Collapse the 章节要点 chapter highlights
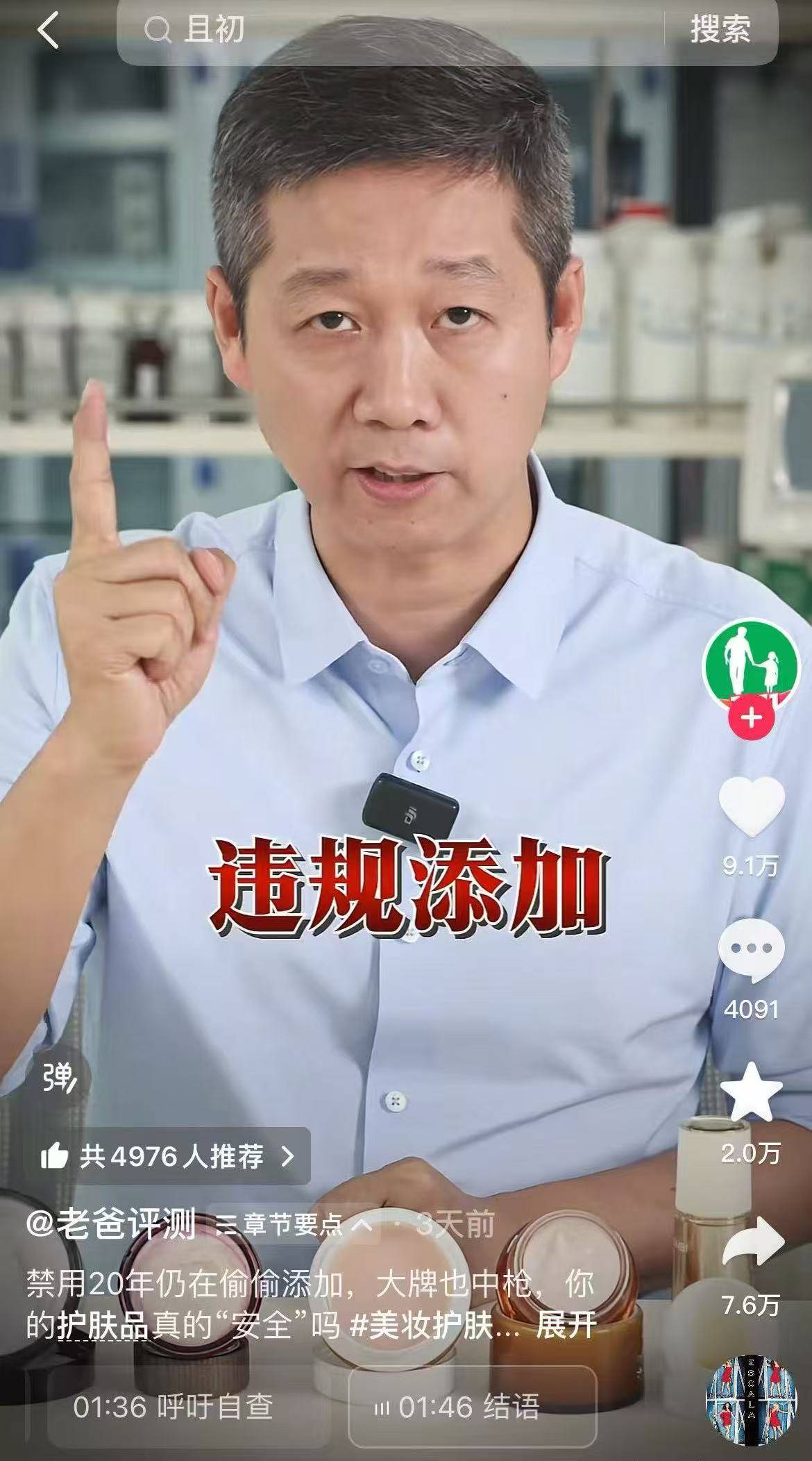This screenshot has width=812, height=1461. coord(295,1226)
